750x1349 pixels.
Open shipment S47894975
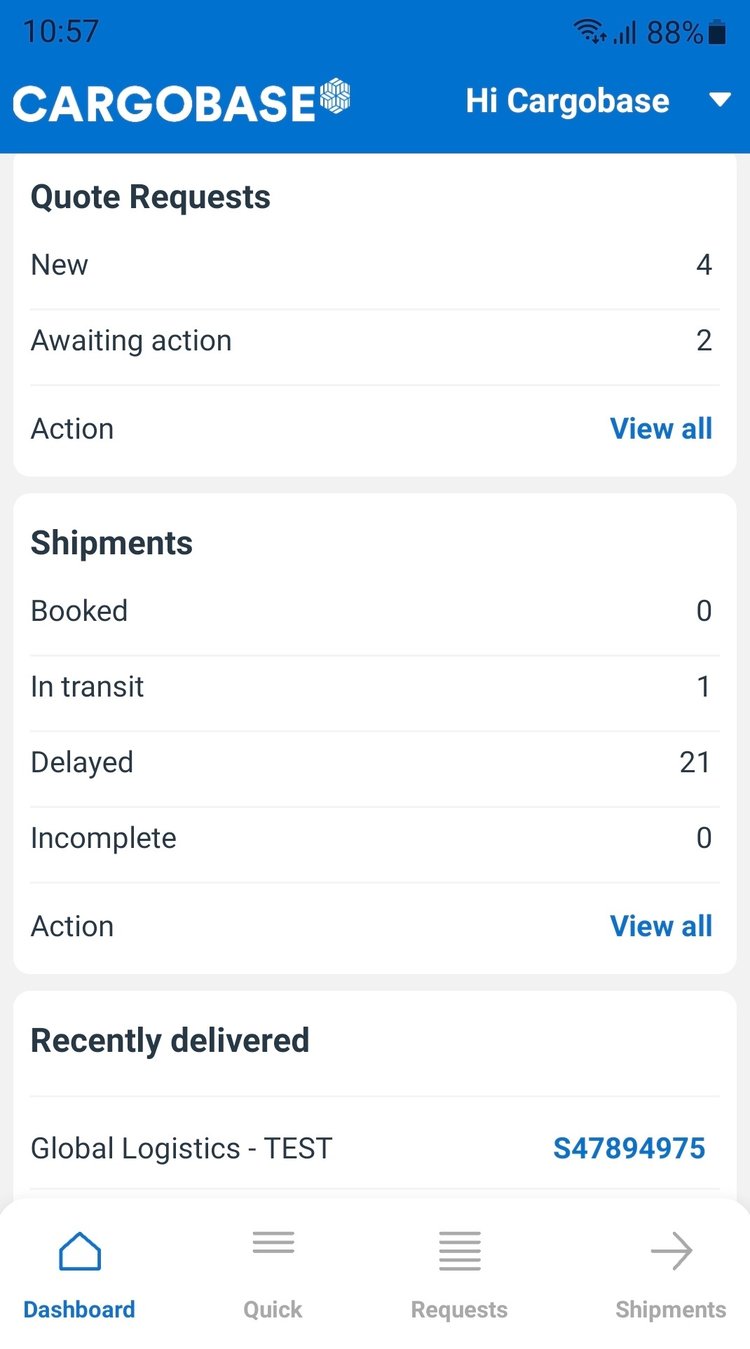pyautogui.click(x=629, y=1148)
